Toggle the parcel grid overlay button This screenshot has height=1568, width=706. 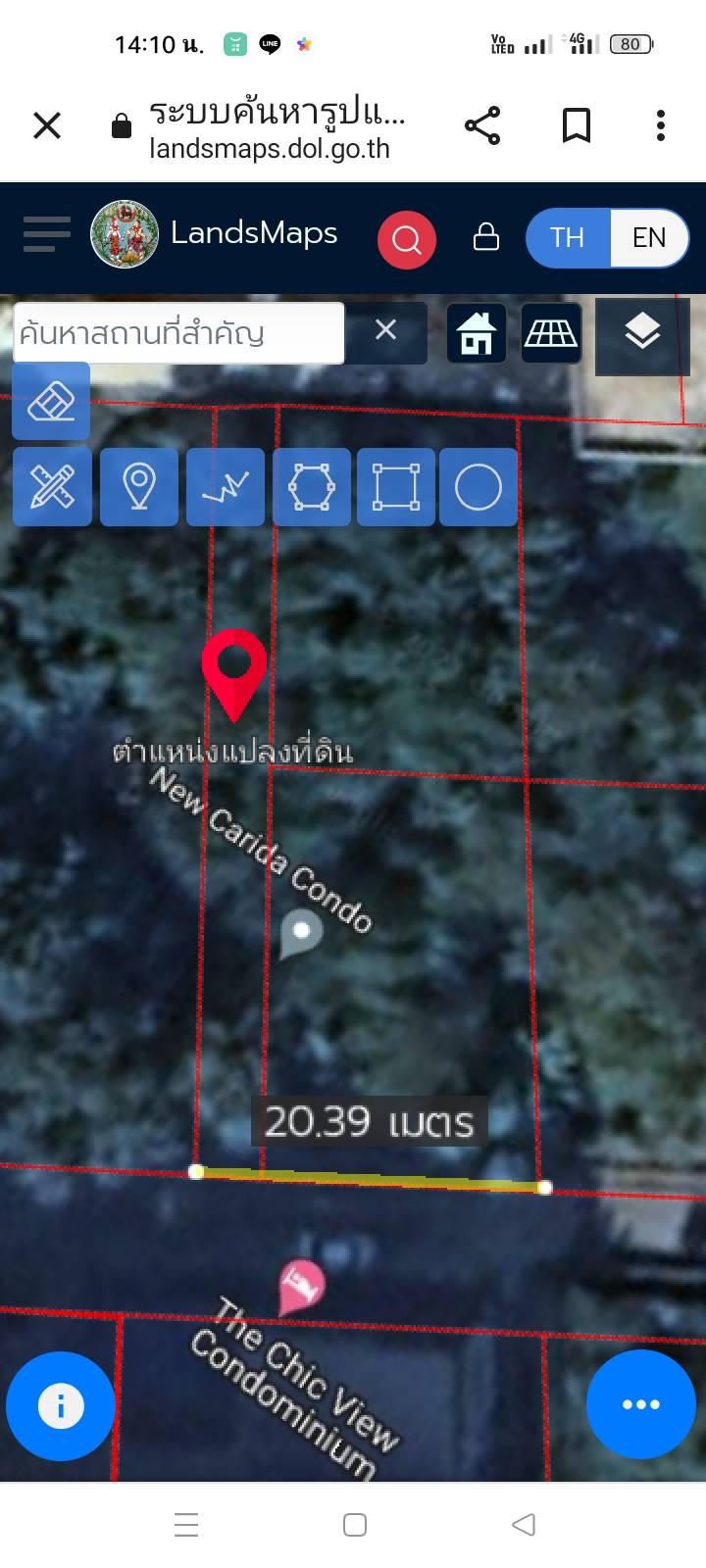coord(551,333)
